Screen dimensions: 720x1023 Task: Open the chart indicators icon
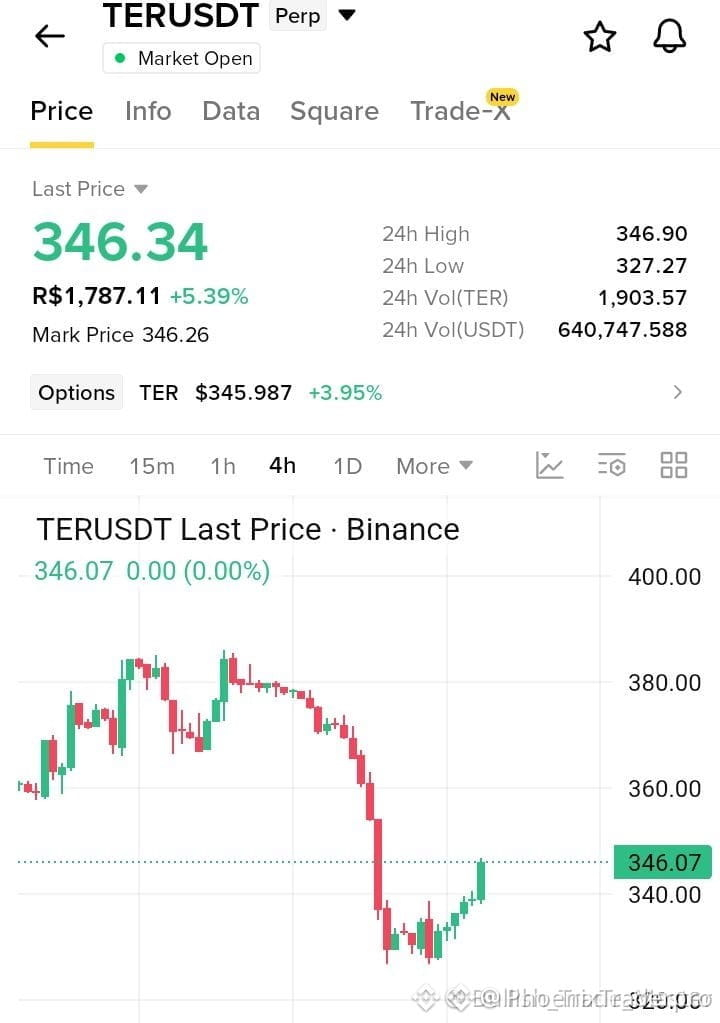[549, 465]
